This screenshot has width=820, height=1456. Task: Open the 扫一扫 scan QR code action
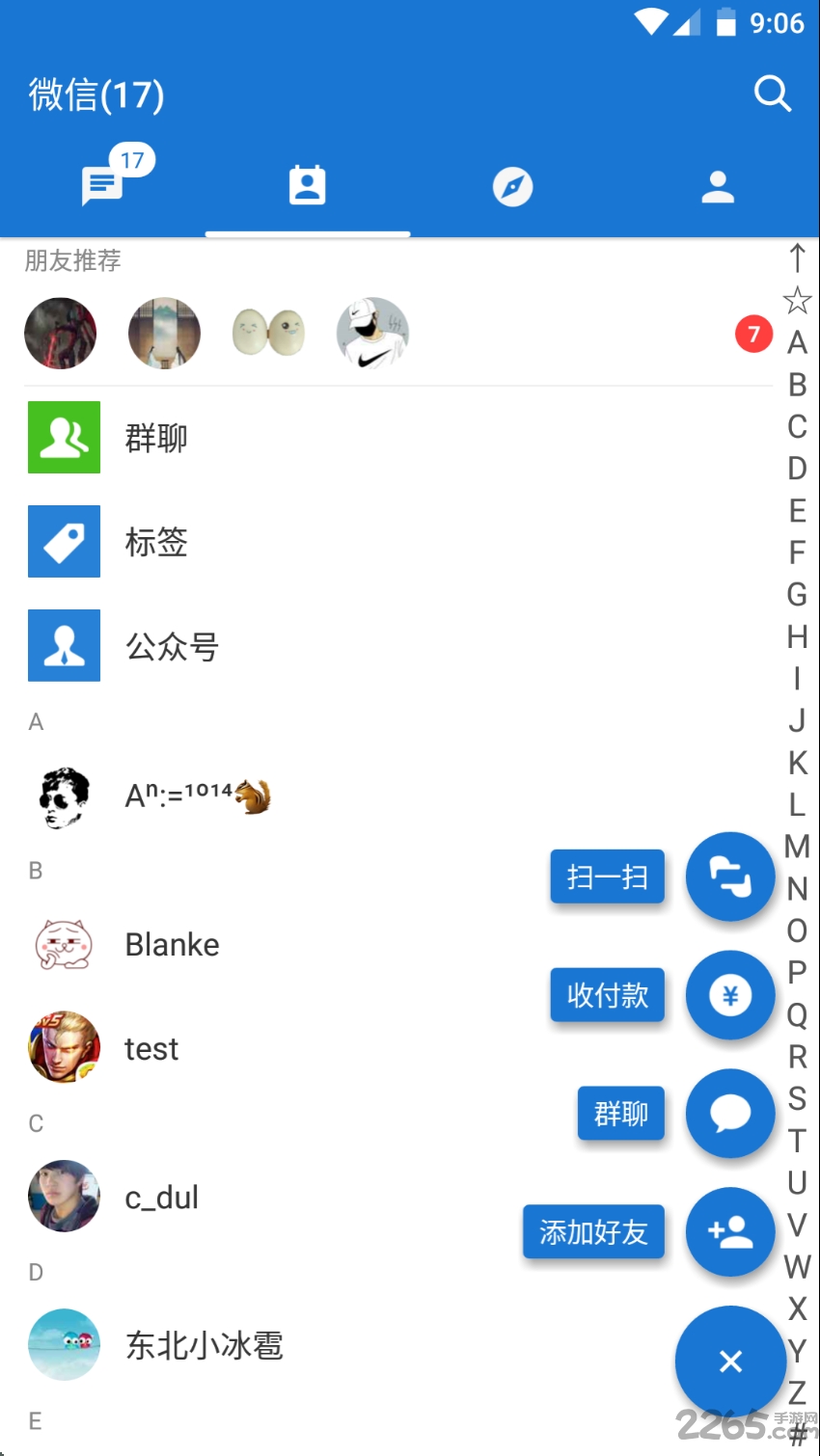730,876
